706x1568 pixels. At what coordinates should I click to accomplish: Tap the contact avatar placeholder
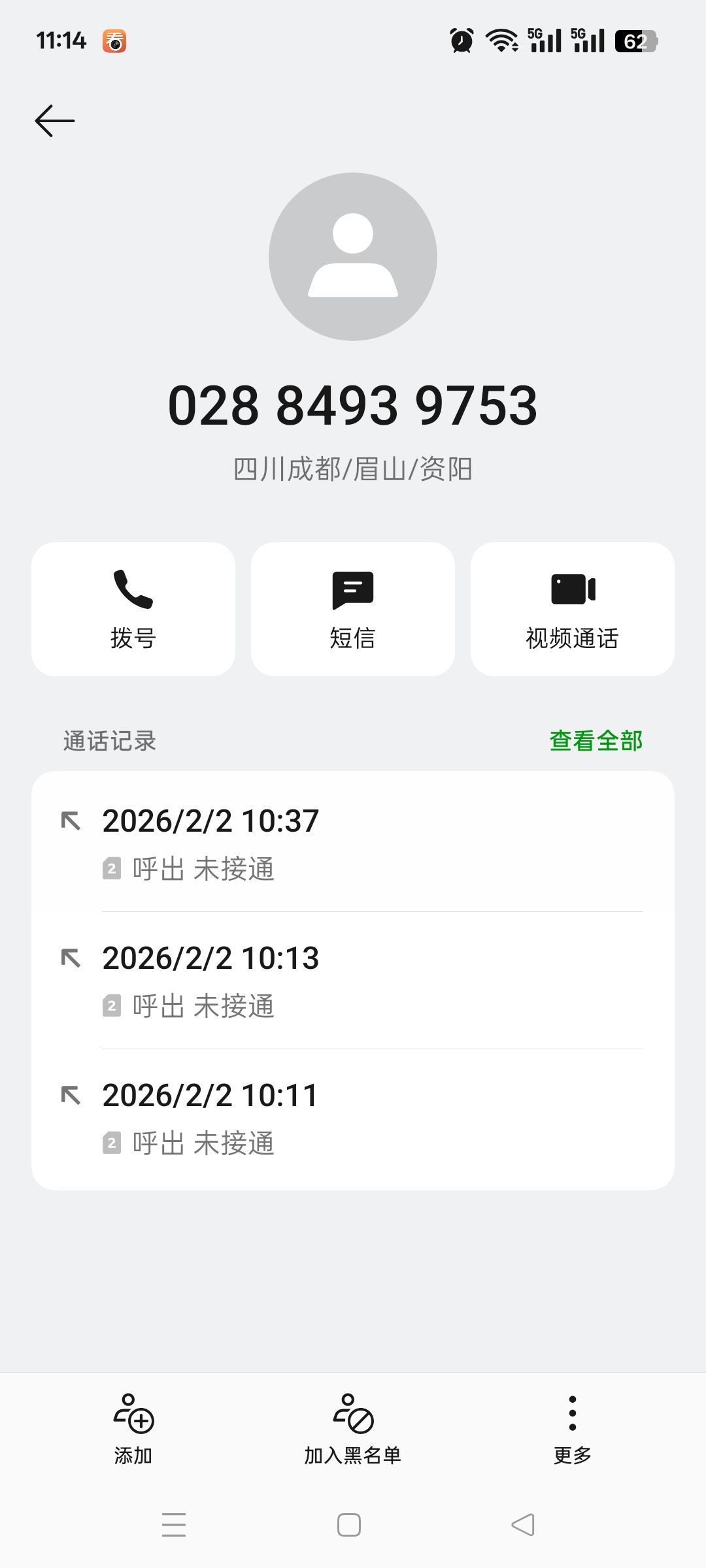(353, 256)
